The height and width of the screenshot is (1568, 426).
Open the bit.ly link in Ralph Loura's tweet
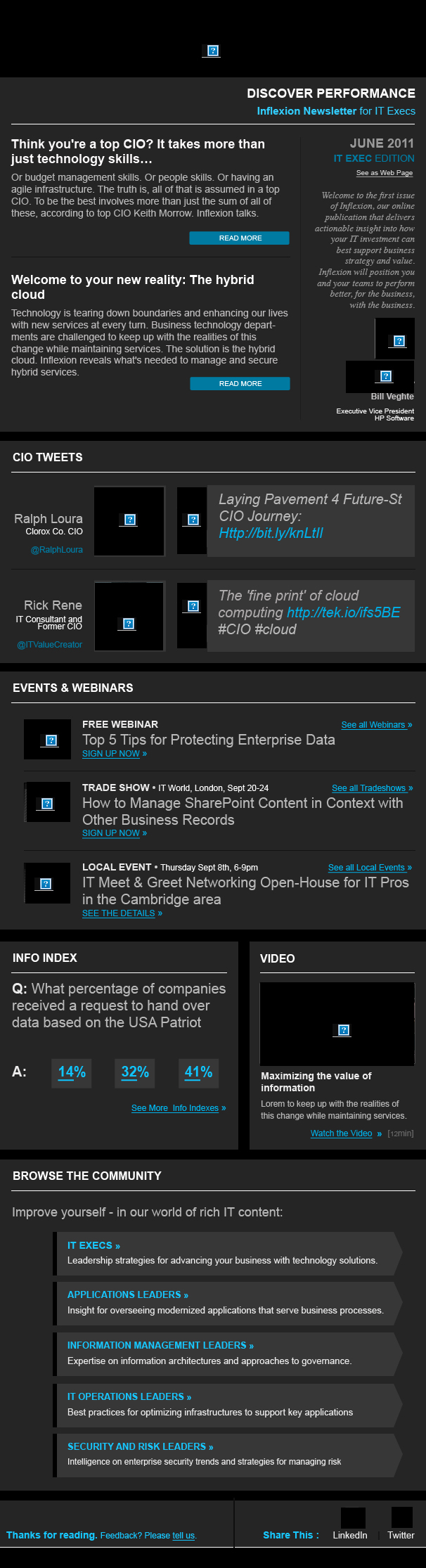(271, 533)
